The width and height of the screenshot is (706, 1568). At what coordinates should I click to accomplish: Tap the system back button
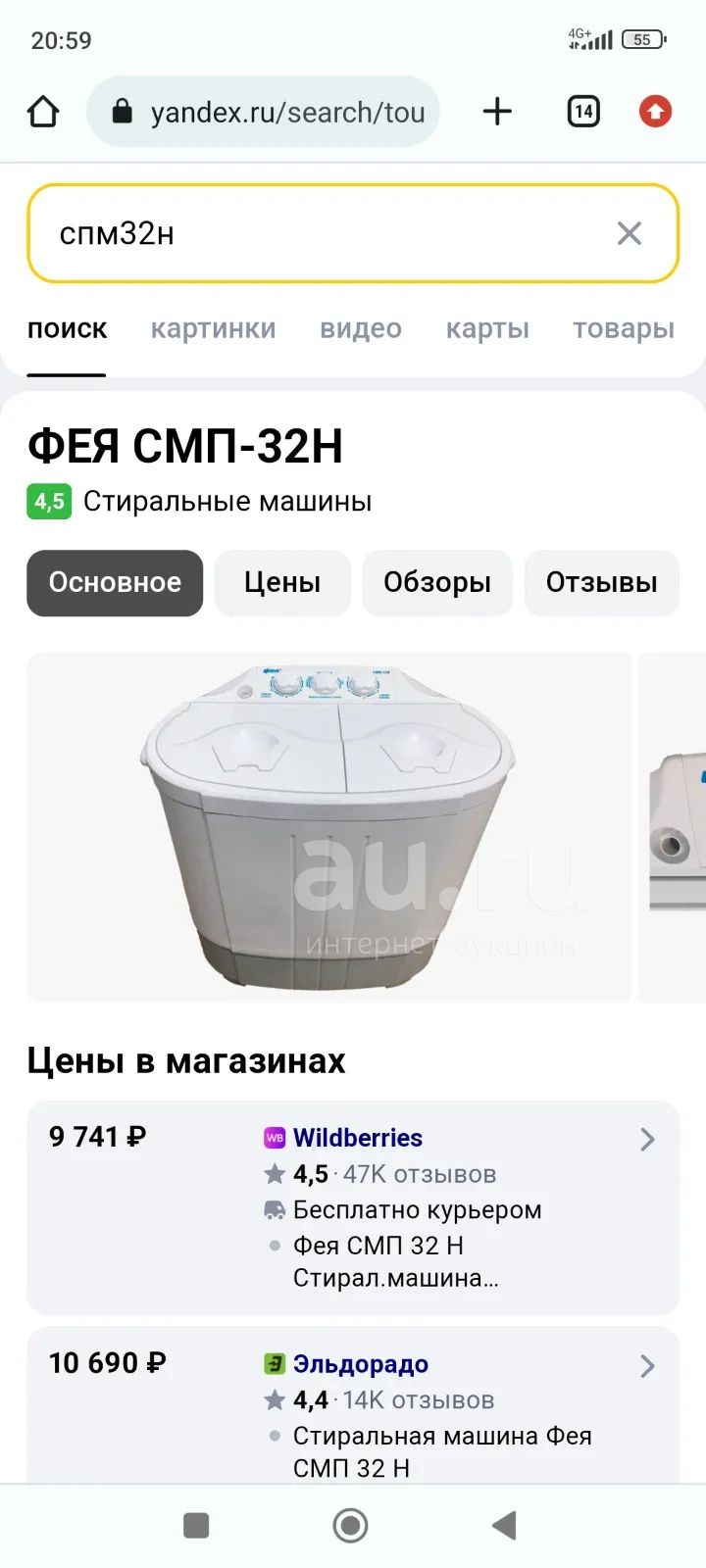point(504,1525)
